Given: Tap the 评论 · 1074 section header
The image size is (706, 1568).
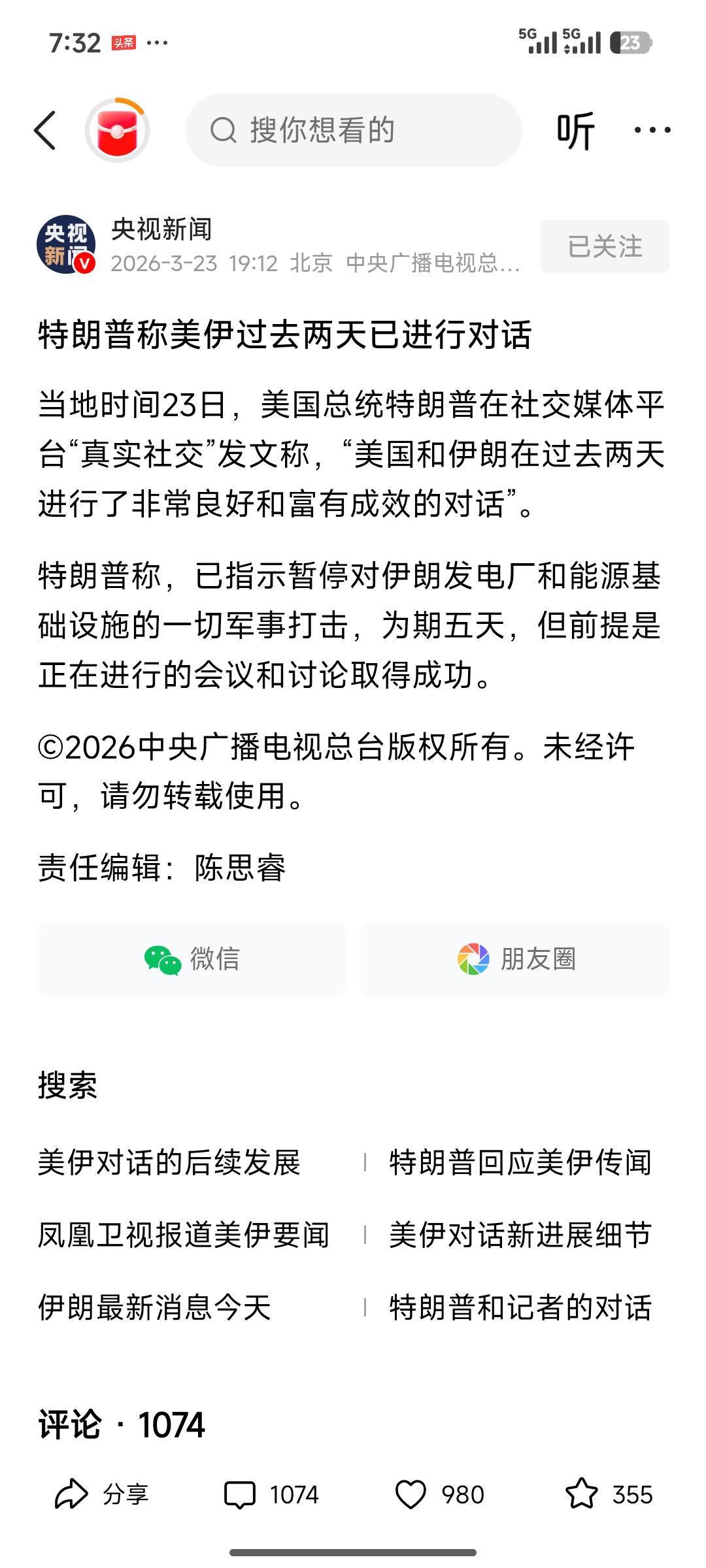Looking at the screenshot, I should (121, 1428).
